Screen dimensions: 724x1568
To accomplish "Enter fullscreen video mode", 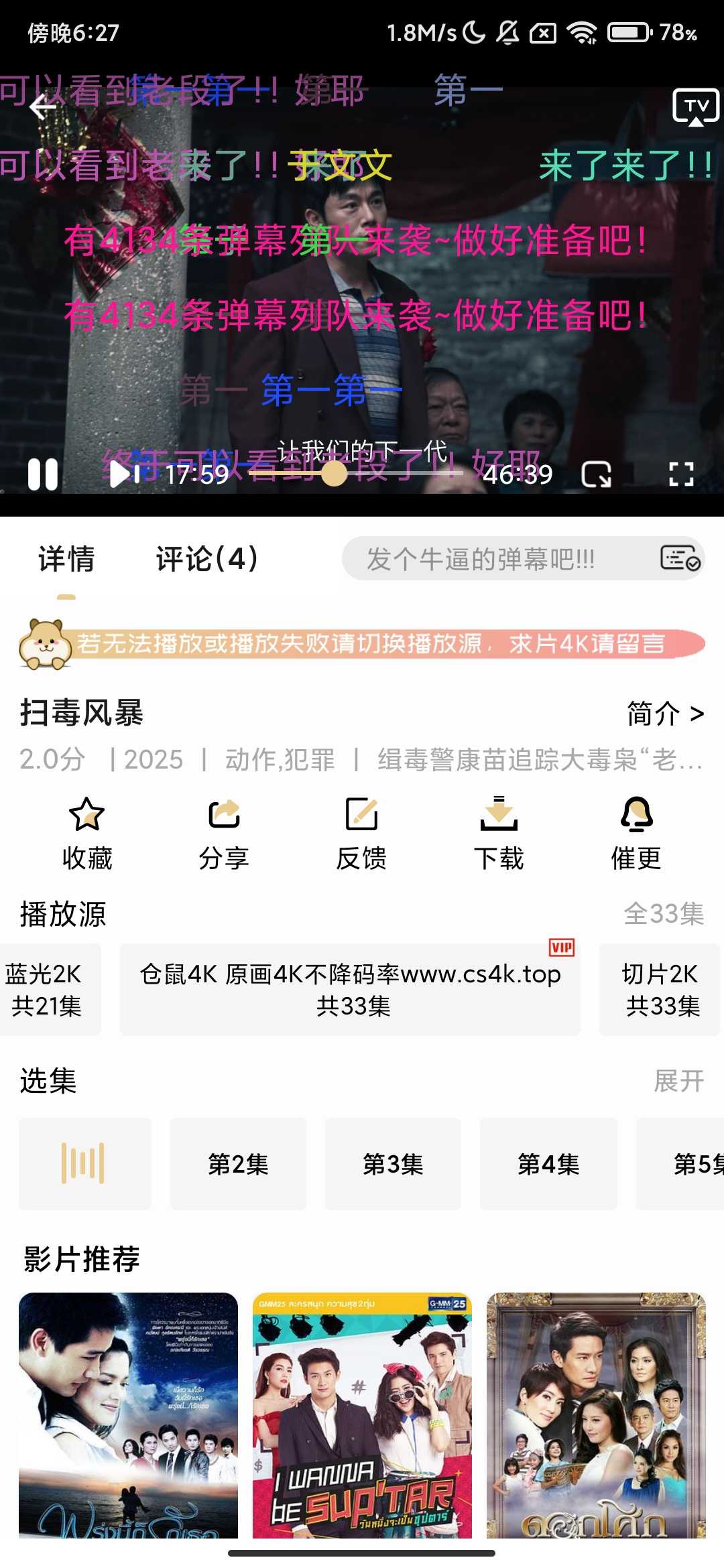I will [x=681, y=474].
